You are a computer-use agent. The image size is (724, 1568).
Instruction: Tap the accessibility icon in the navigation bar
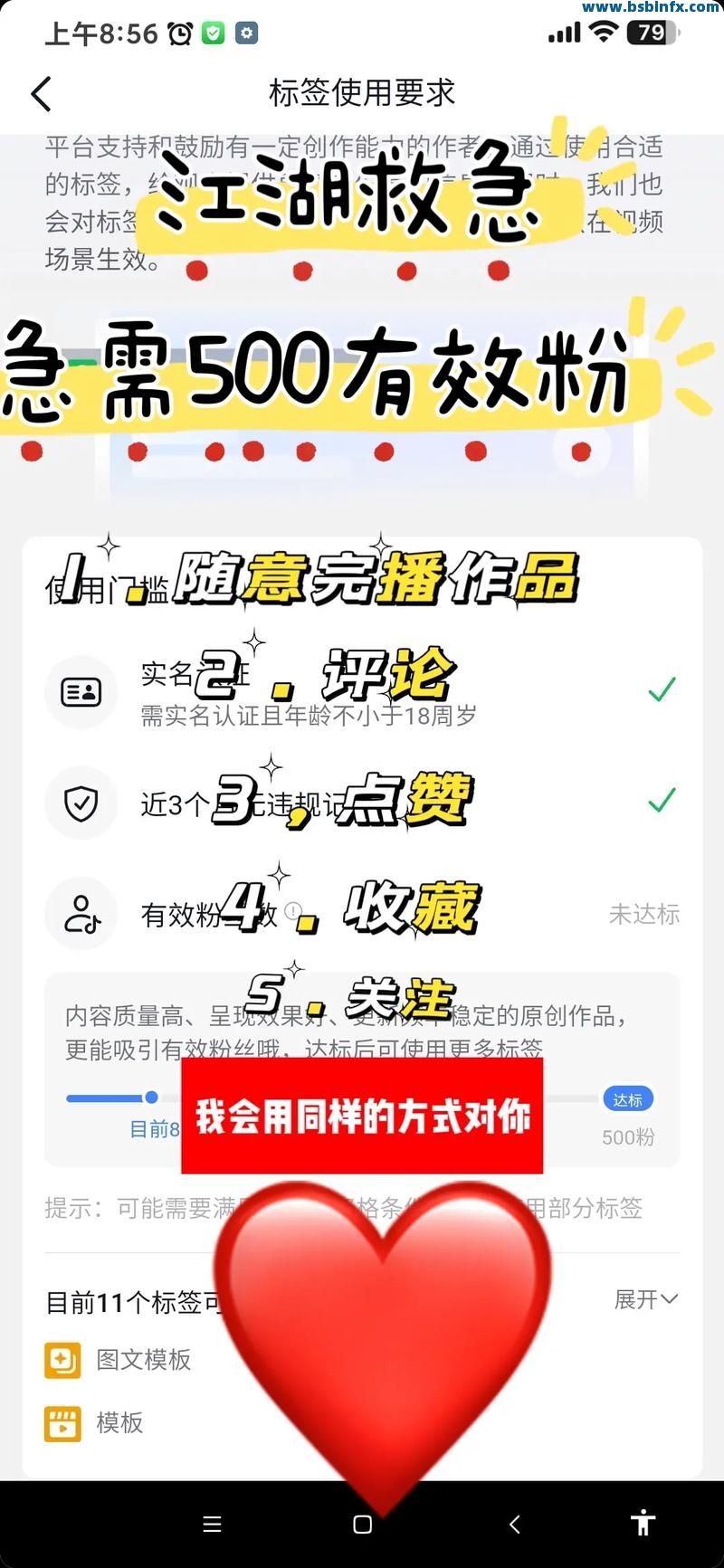pos(643,1524)
